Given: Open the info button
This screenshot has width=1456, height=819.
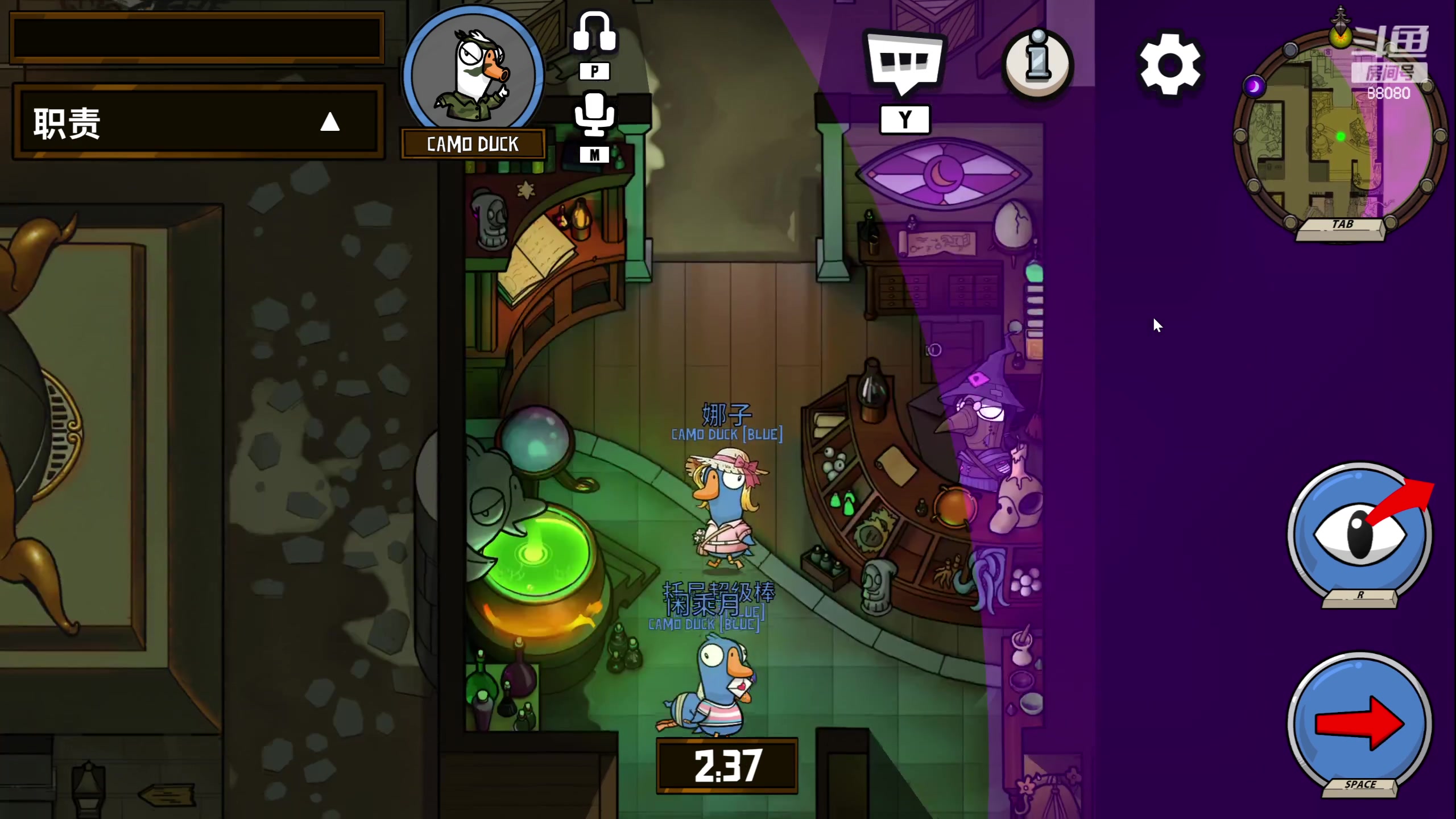Looking at the screenshot, I should point(1037,64).
